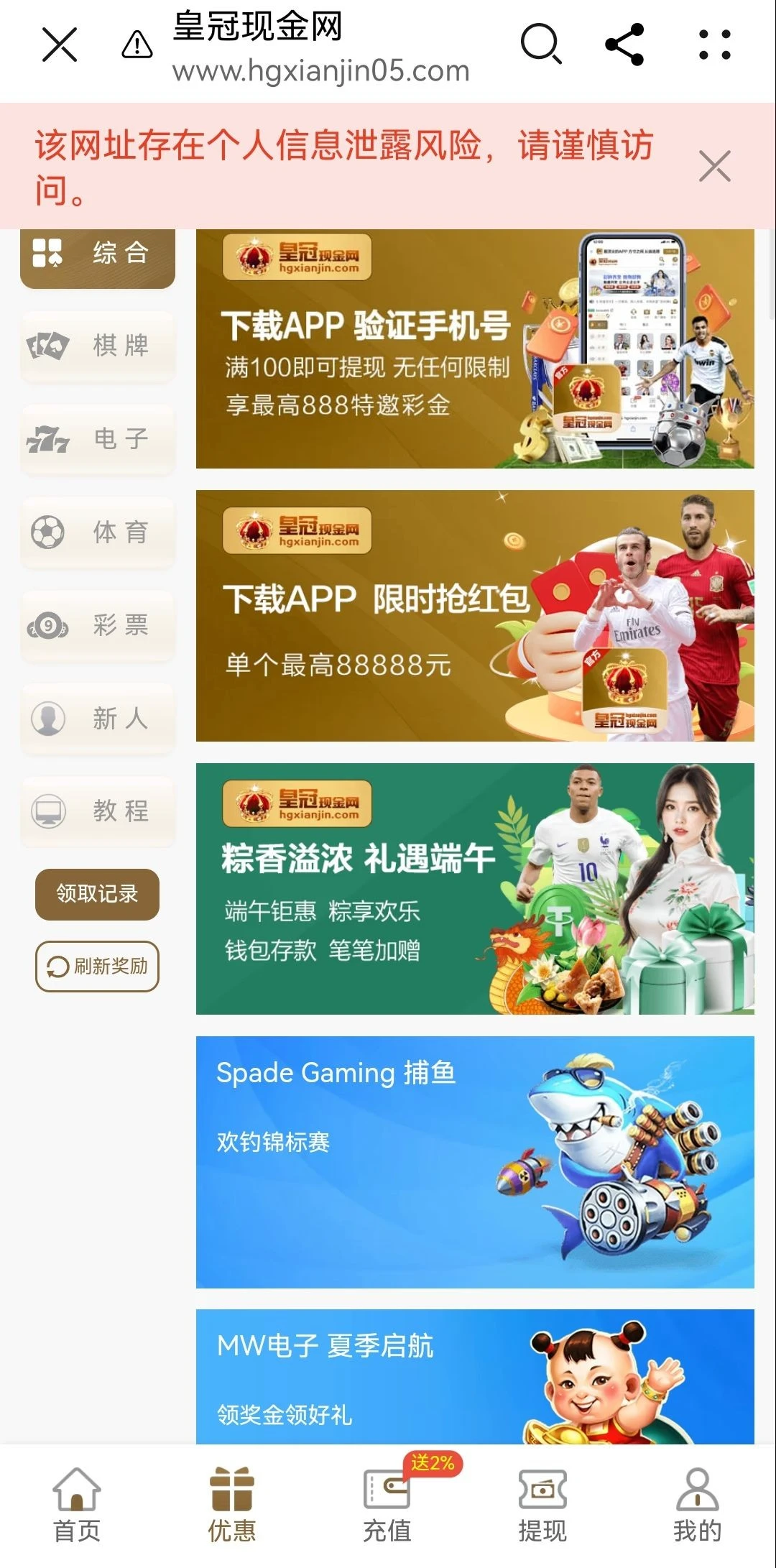Switch to the 彩票 category
This screenshot has width=776, height=1568.
point(98,625)
